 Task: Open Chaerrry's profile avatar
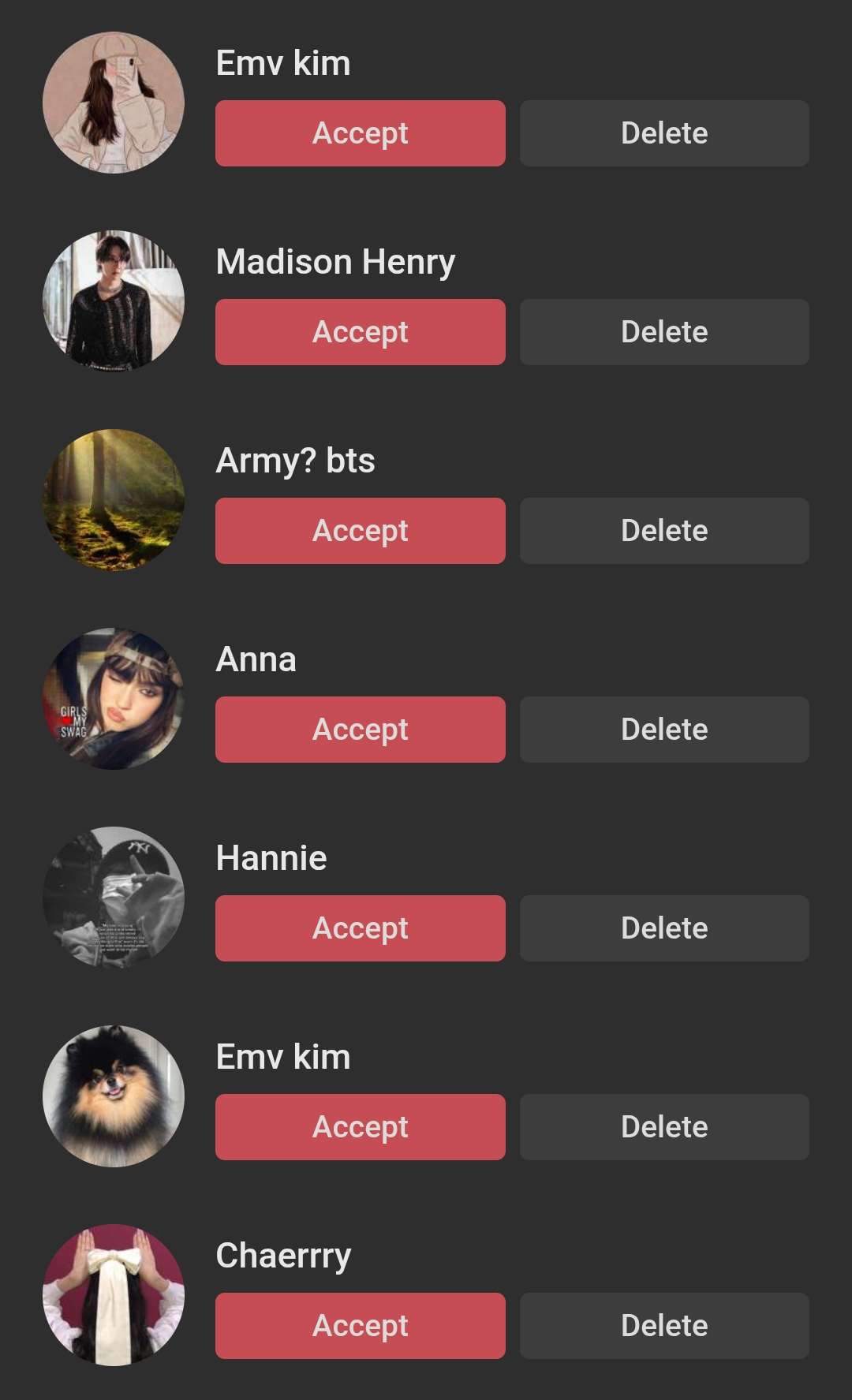tap(114, 1294)
